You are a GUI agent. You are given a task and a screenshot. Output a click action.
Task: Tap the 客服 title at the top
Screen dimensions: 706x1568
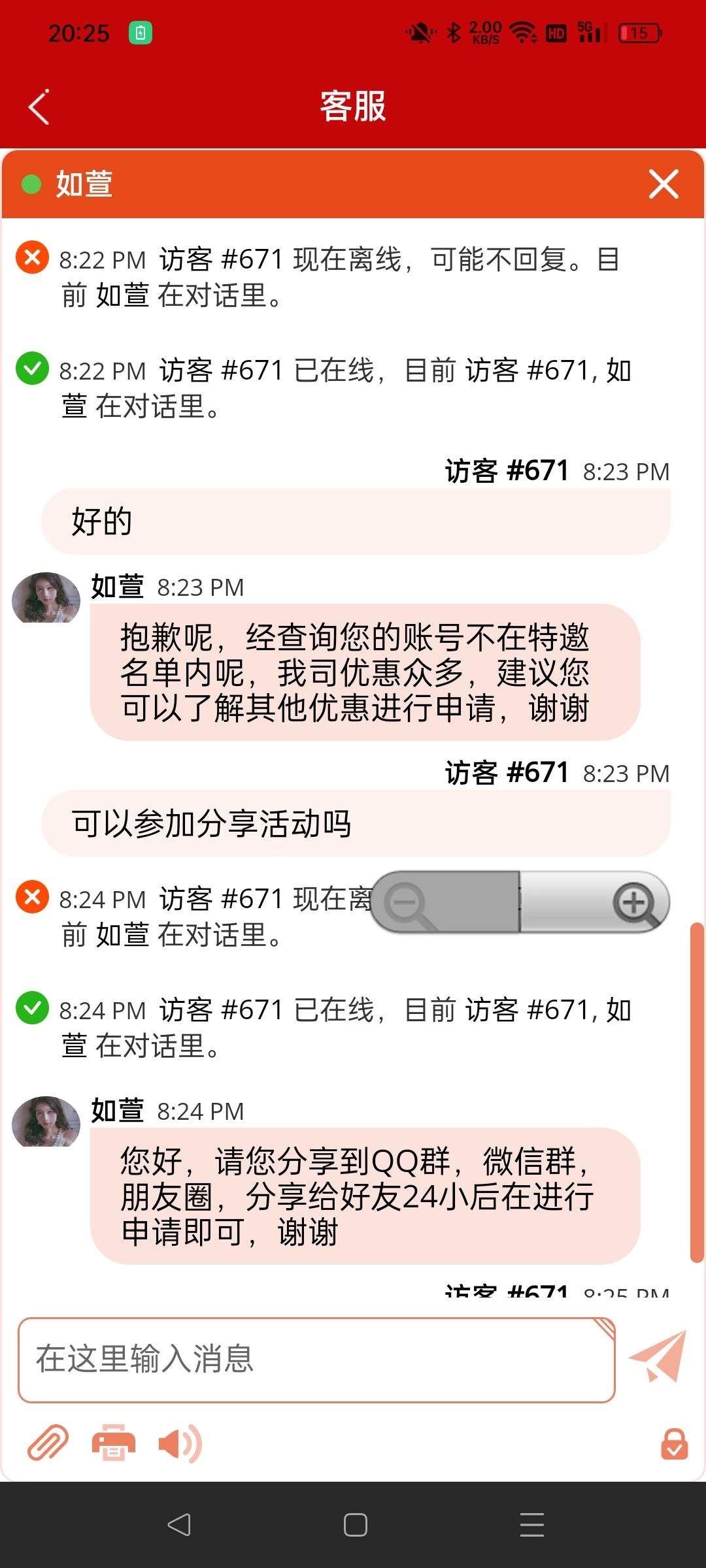click(353, 106)
